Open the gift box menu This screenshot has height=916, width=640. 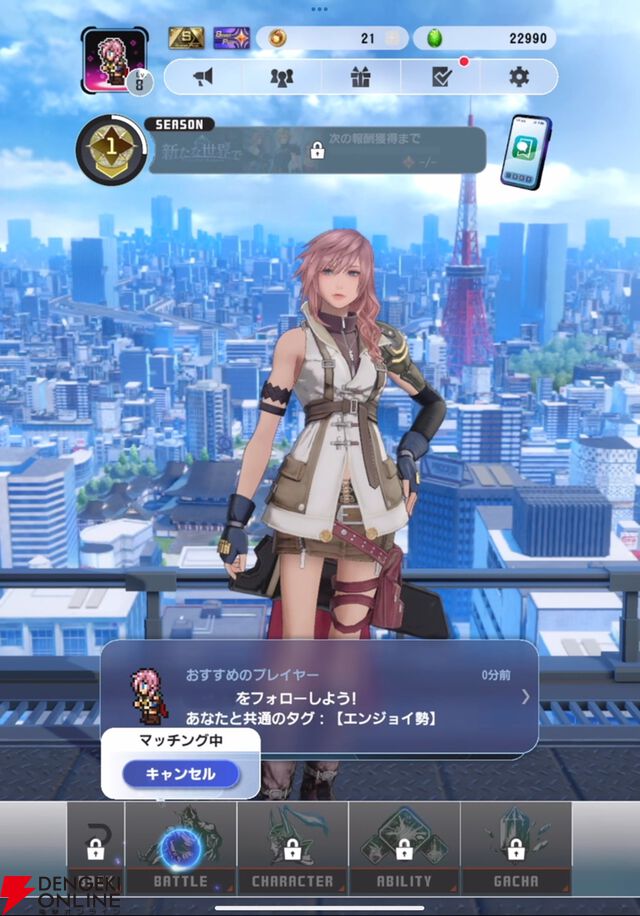tap(361, 77)
